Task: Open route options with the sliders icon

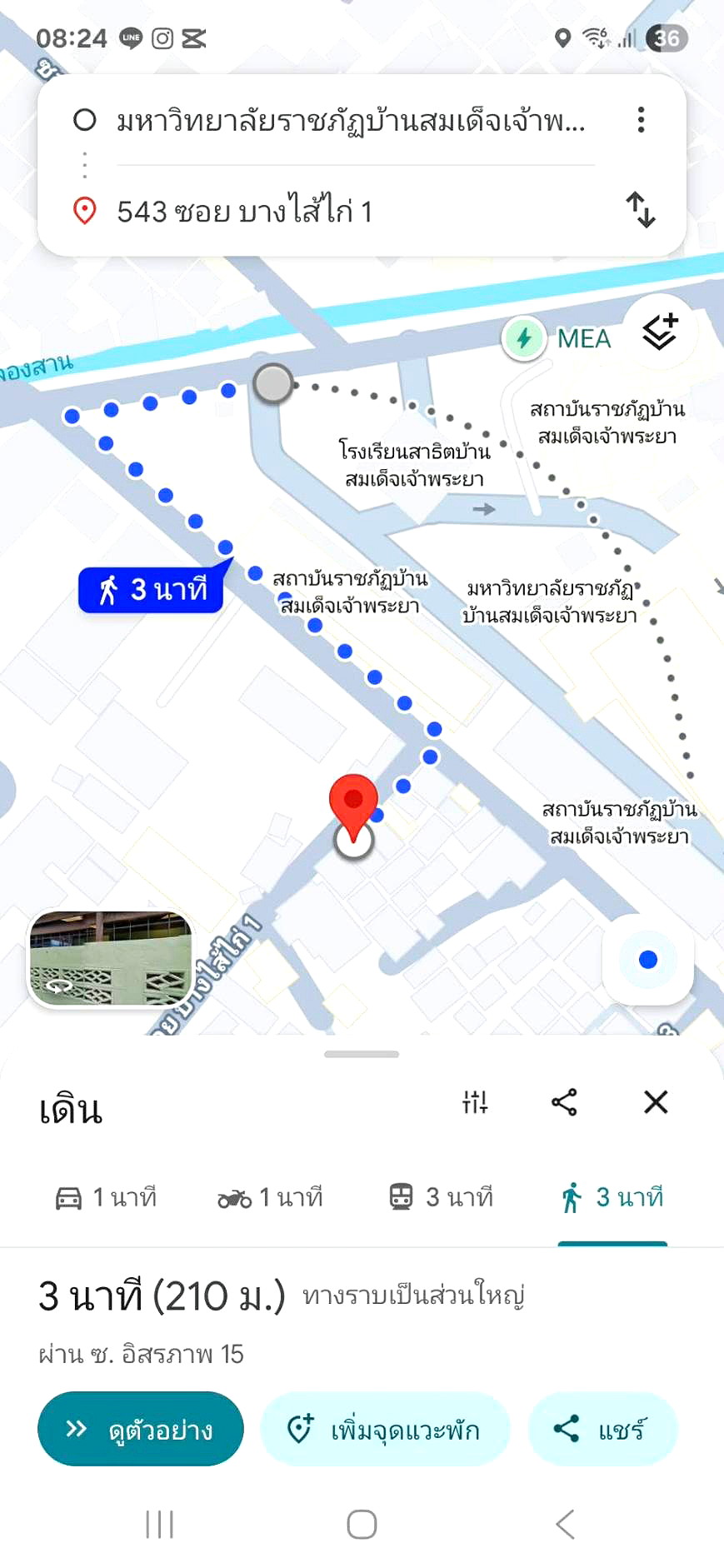Action: pyautogui.click(x=476, y=1101)
